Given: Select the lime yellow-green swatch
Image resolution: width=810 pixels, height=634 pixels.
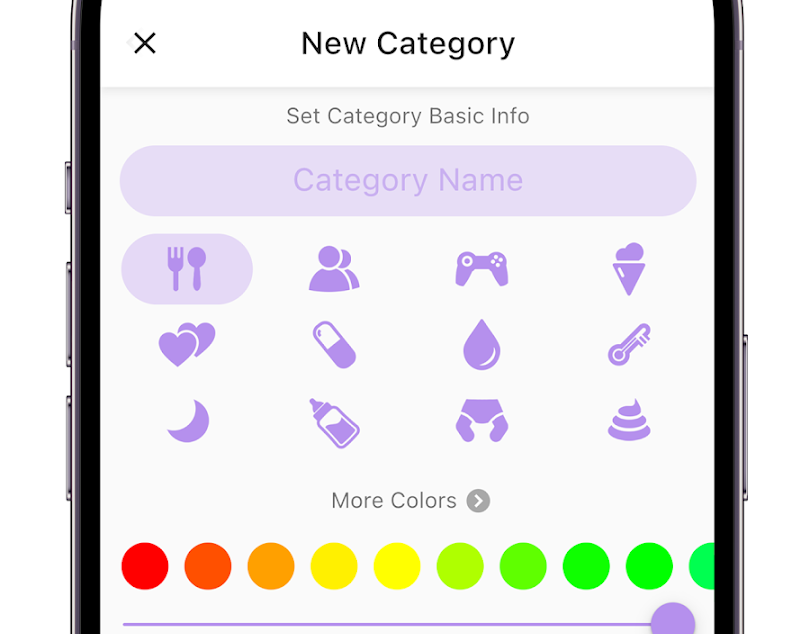Looking at the screenshot, I should click(x=460, y=566).
